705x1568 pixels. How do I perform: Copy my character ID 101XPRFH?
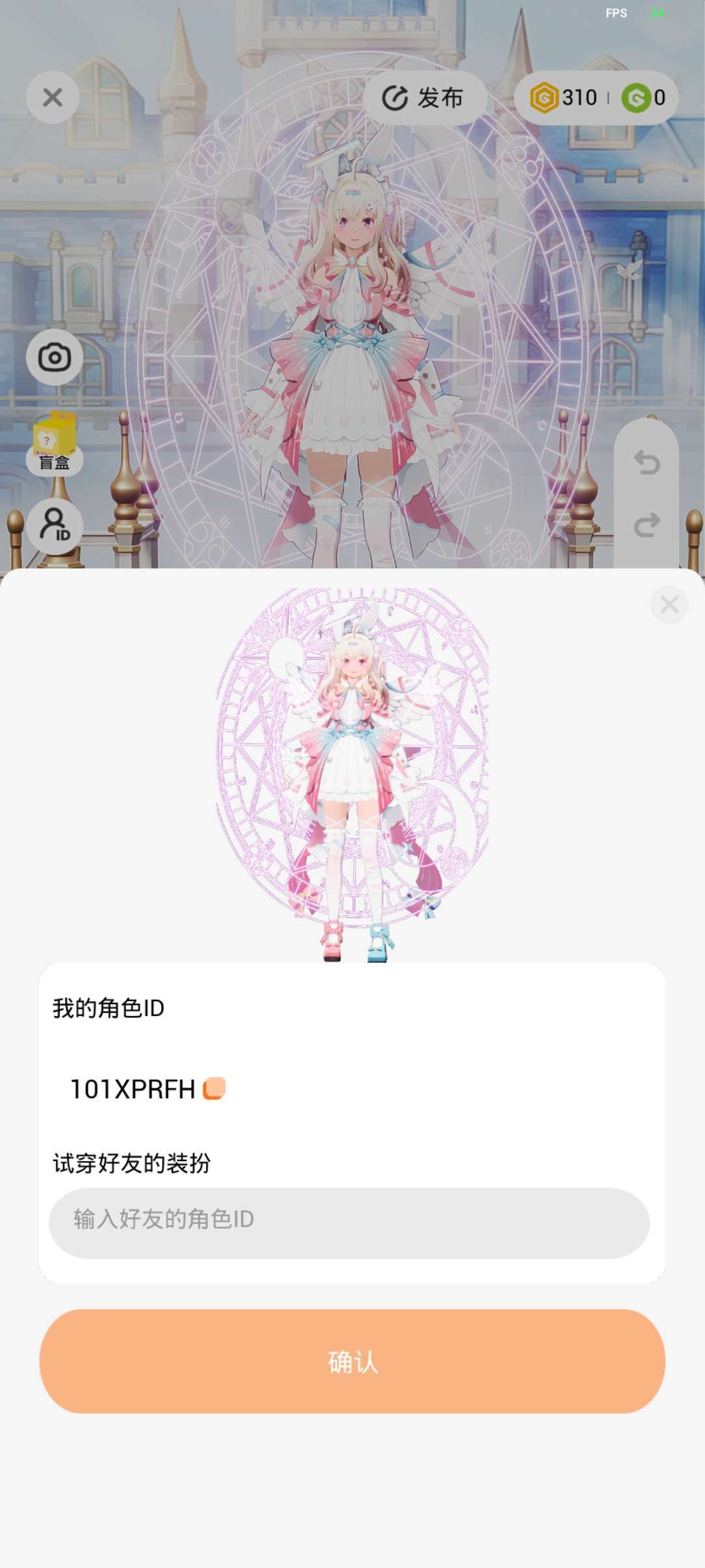(215, 1089)
